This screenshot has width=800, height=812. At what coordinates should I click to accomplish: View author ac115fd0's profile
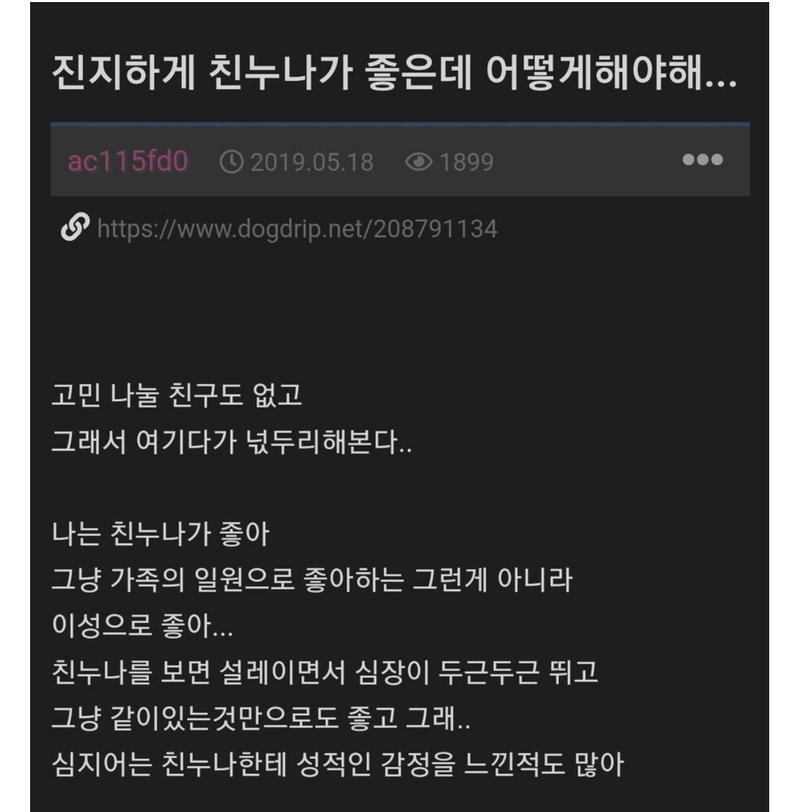coord(128,161)
